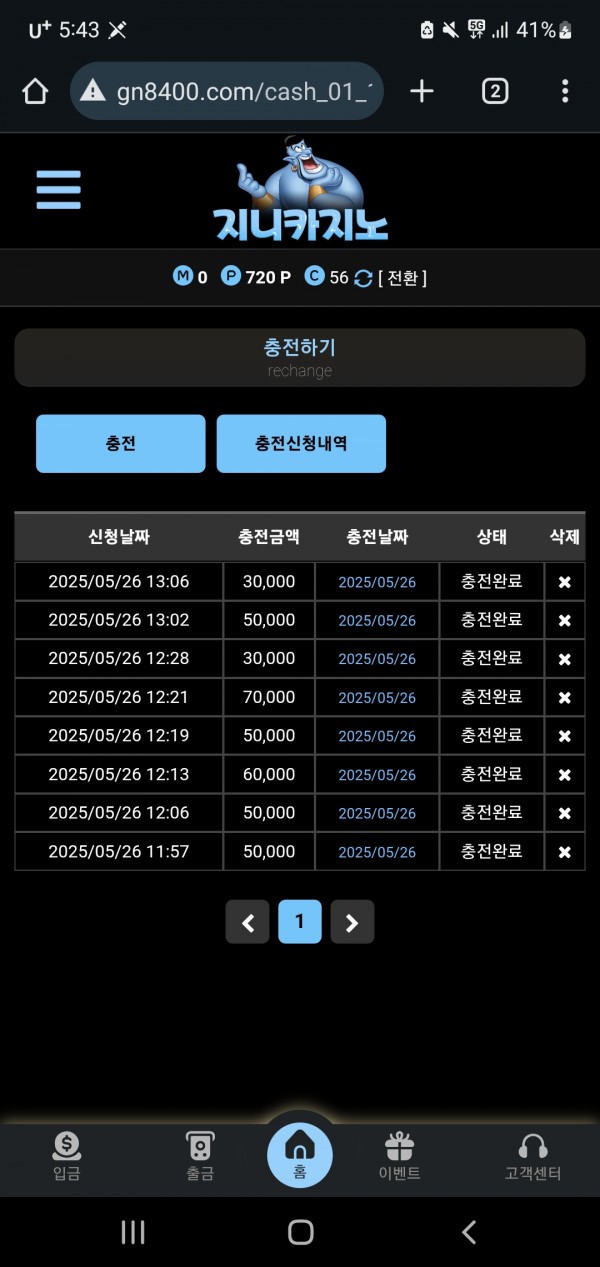
Task: Tap the 전환 refresh link
Action: (x=392, y=278)
